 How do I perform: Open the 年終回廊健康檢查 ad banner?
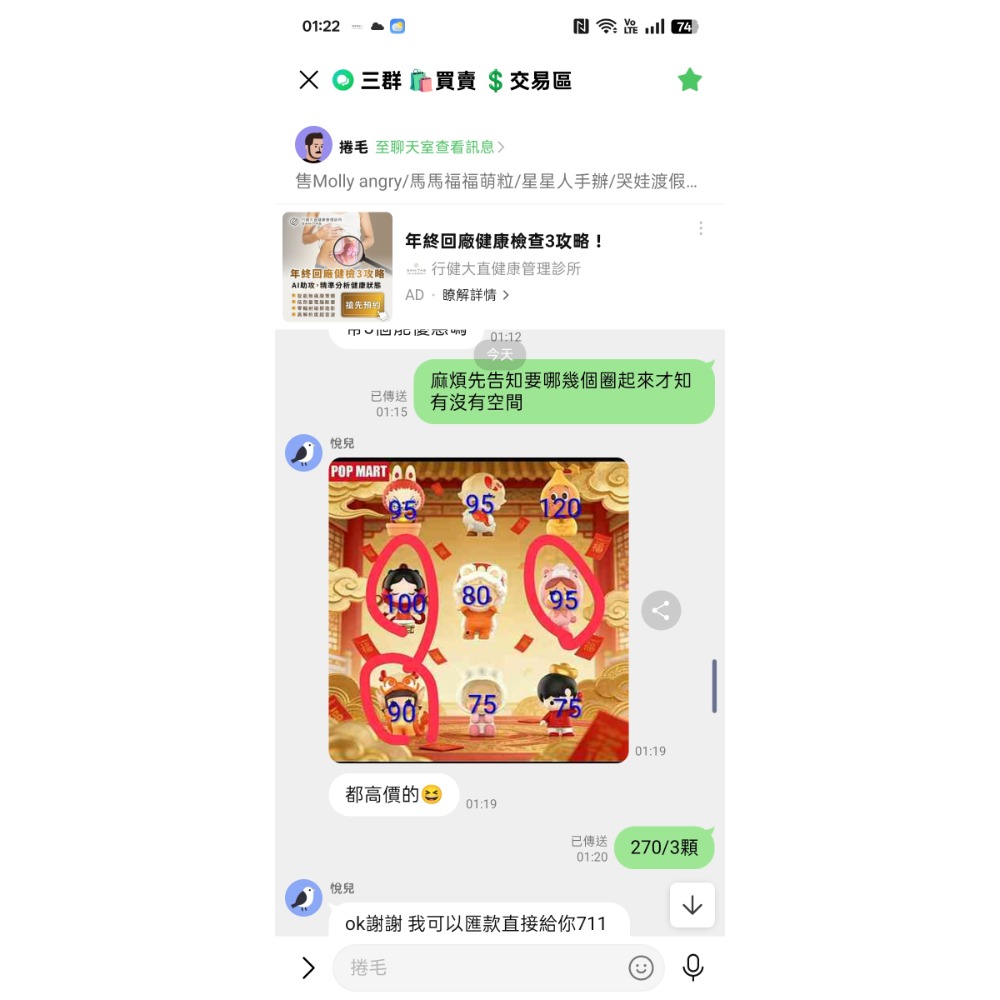(x=504, y=241)
